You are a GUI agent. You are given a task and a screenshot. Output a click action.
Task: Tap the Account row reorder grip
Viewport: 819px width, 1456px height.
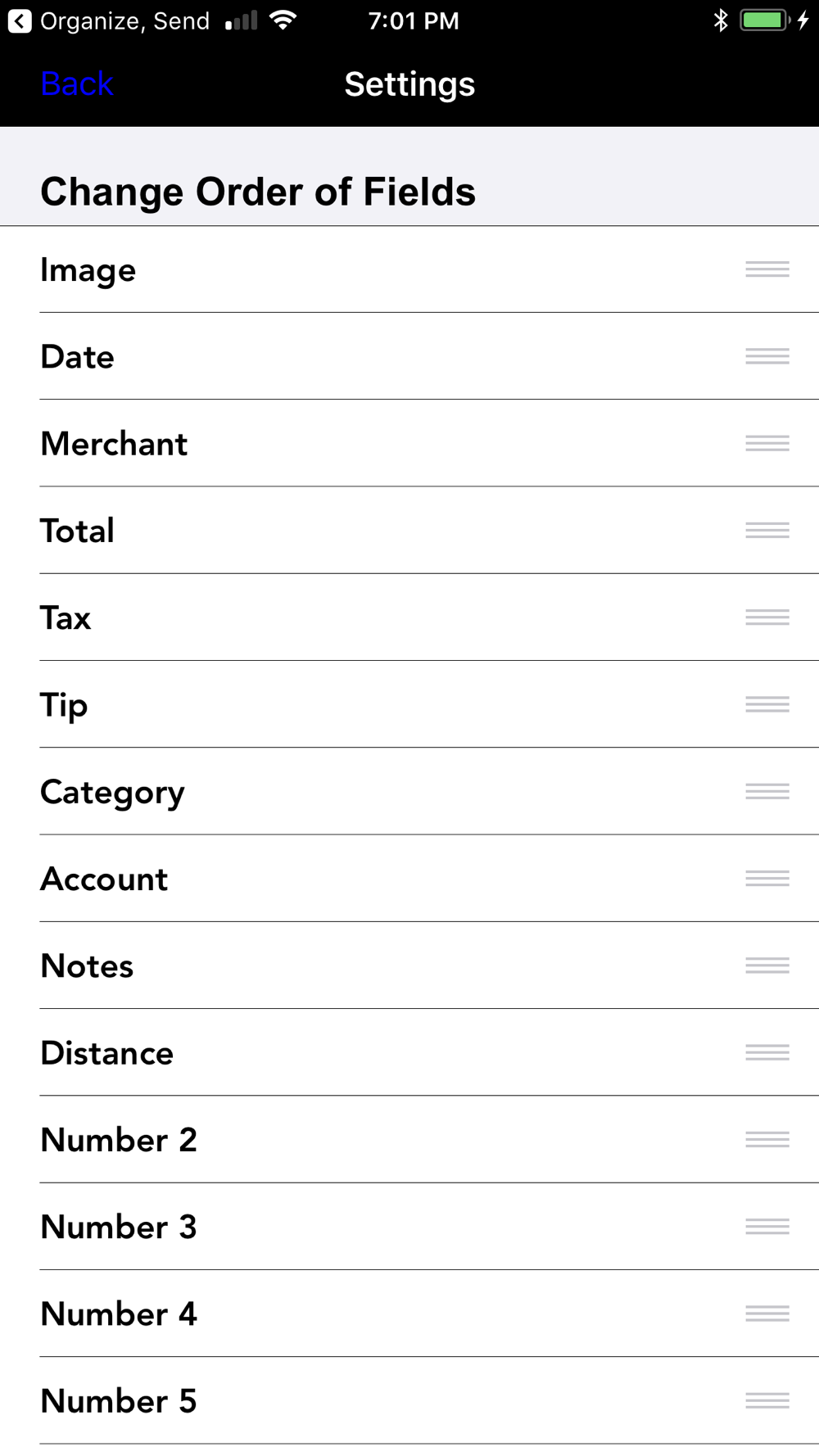point(767,879)
